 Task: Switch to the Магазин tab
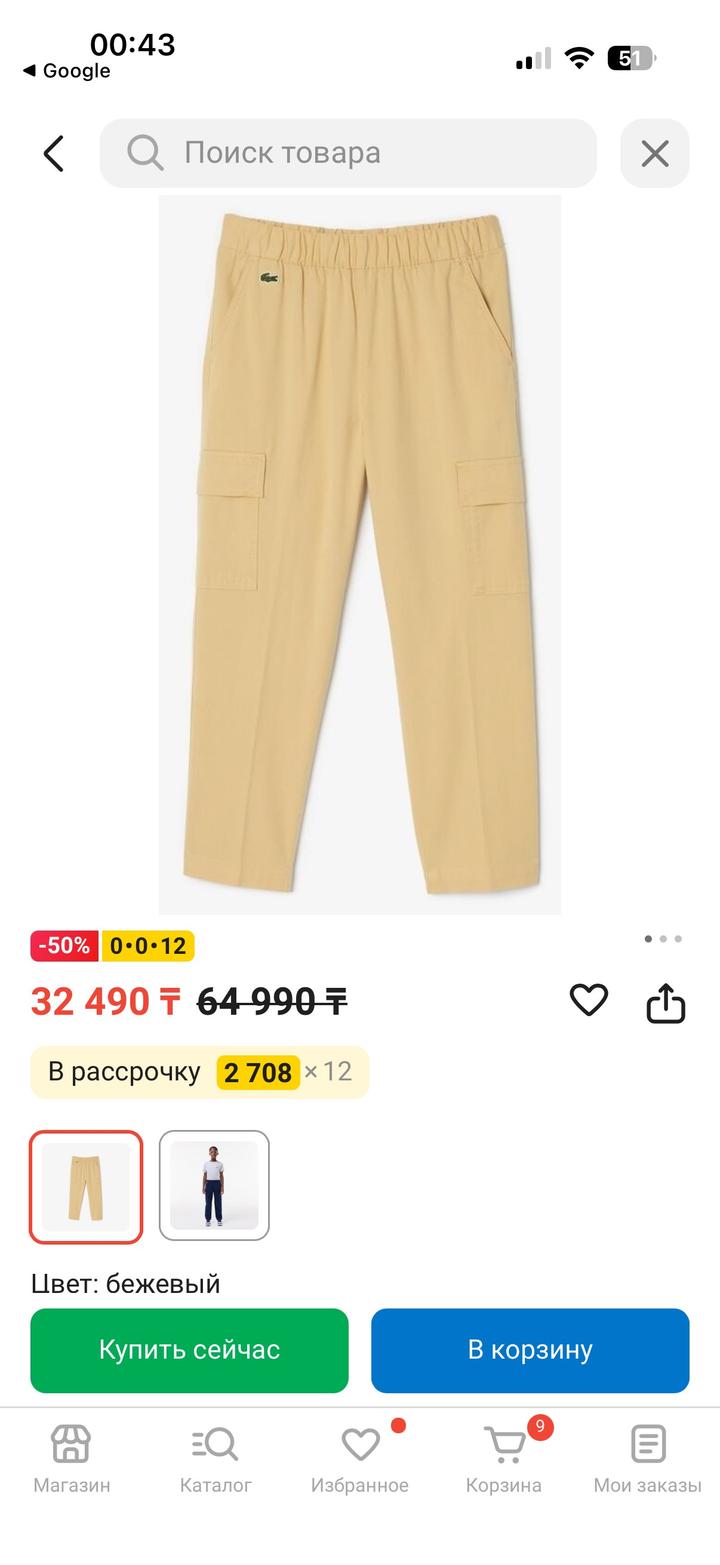[x=71, y=1458]
